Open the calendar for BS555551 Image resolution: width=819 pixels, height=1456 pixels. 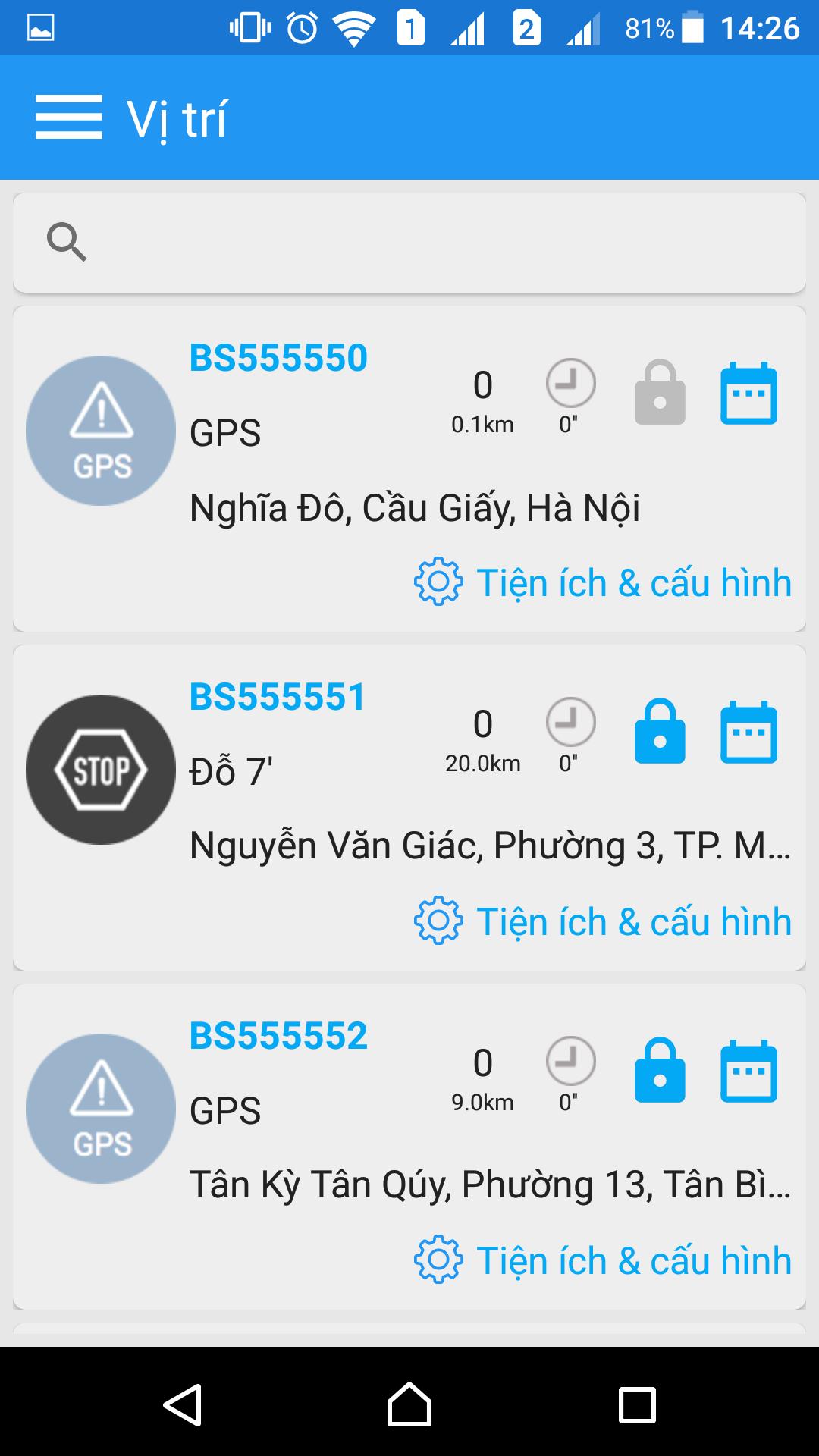click(x=748, y=732)
